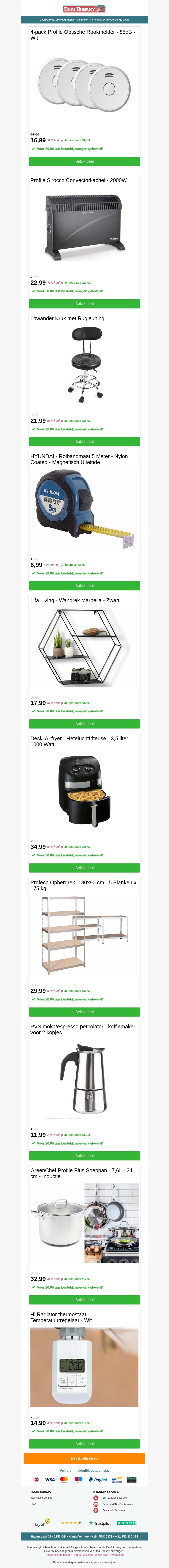
Task: Tap Bekijk deal for Profeco Opbergrek
Action: coord(84,1012)
